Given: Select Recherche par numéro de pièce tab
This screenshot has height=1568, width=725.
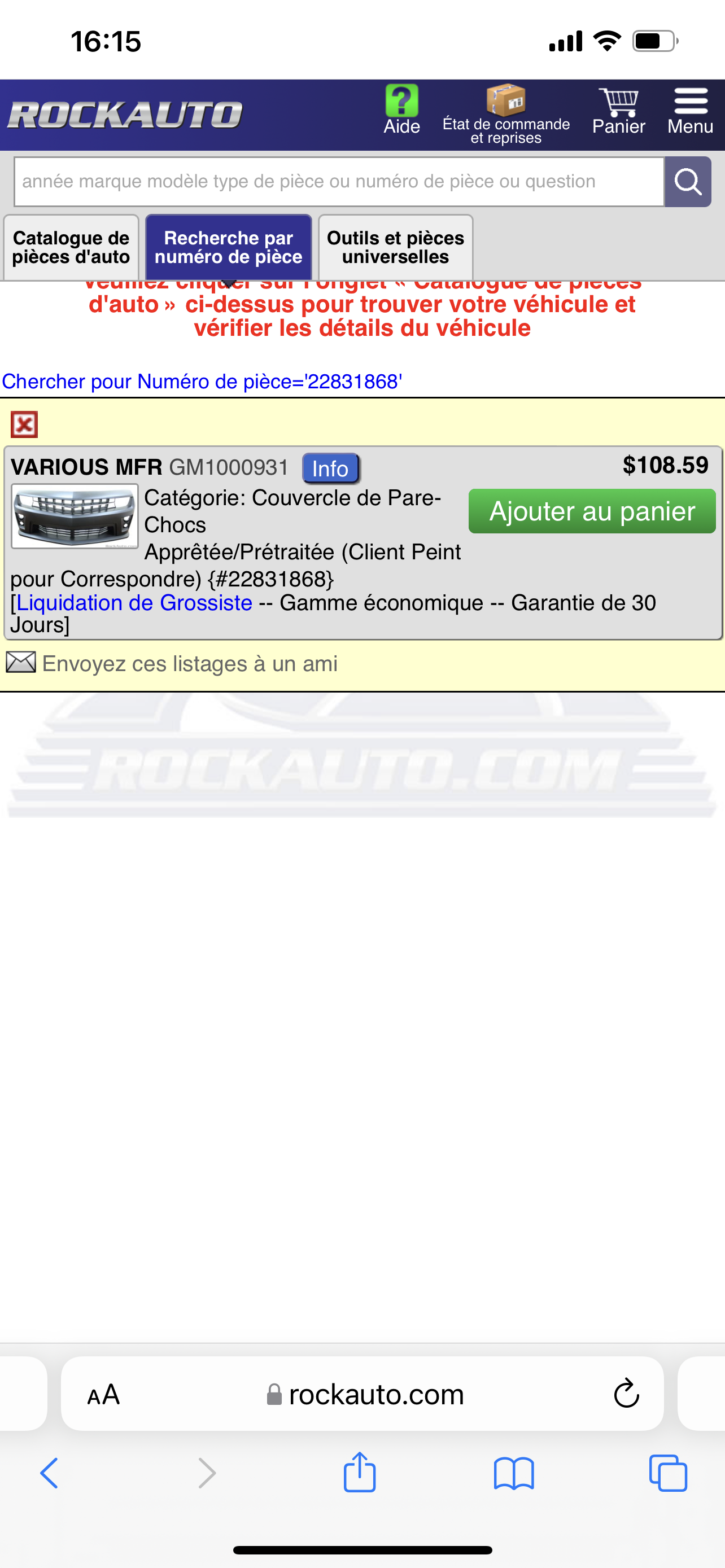Looking at the screenshot, I should point(228,248).
